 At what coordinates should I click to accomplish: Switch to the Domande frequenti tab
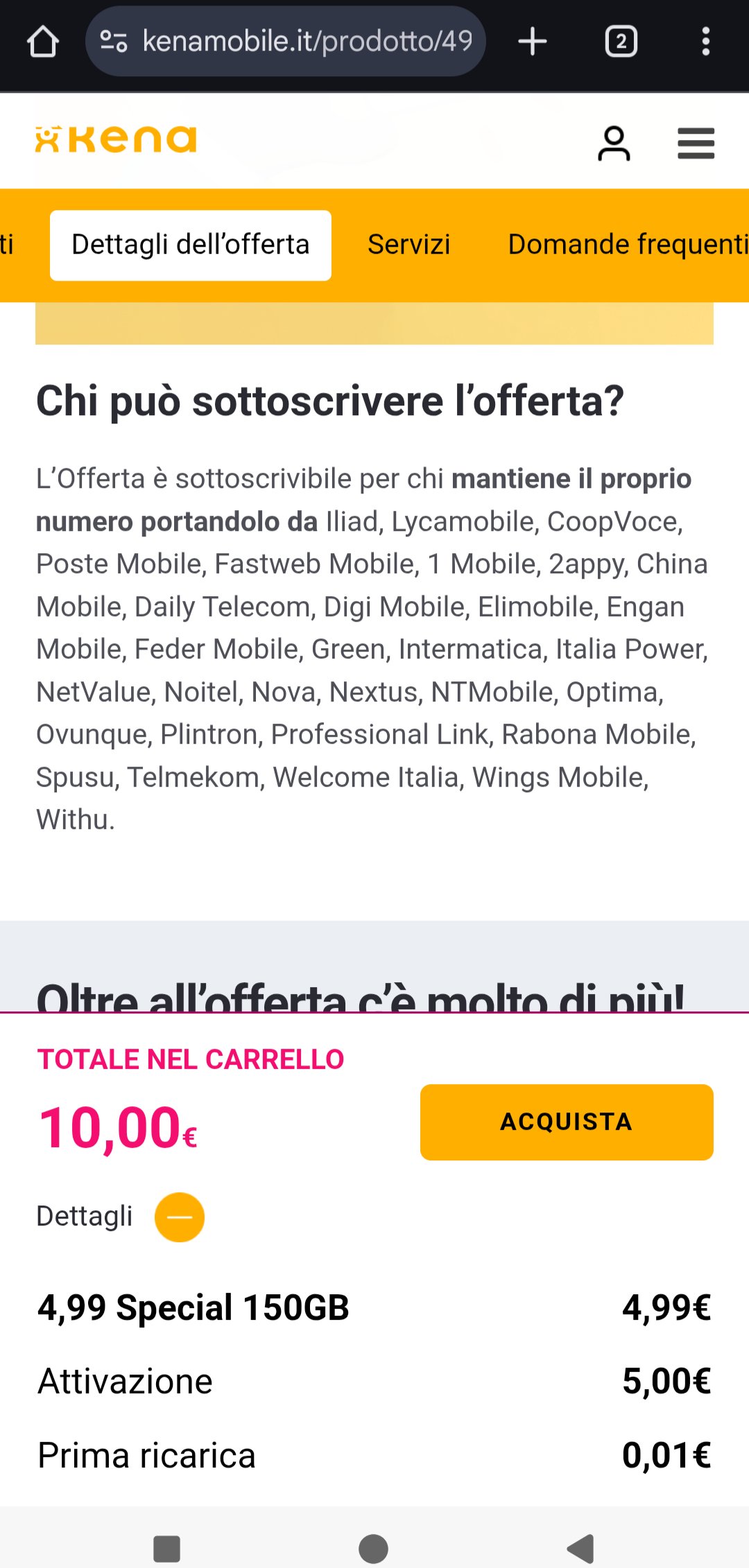click(626, 245)
